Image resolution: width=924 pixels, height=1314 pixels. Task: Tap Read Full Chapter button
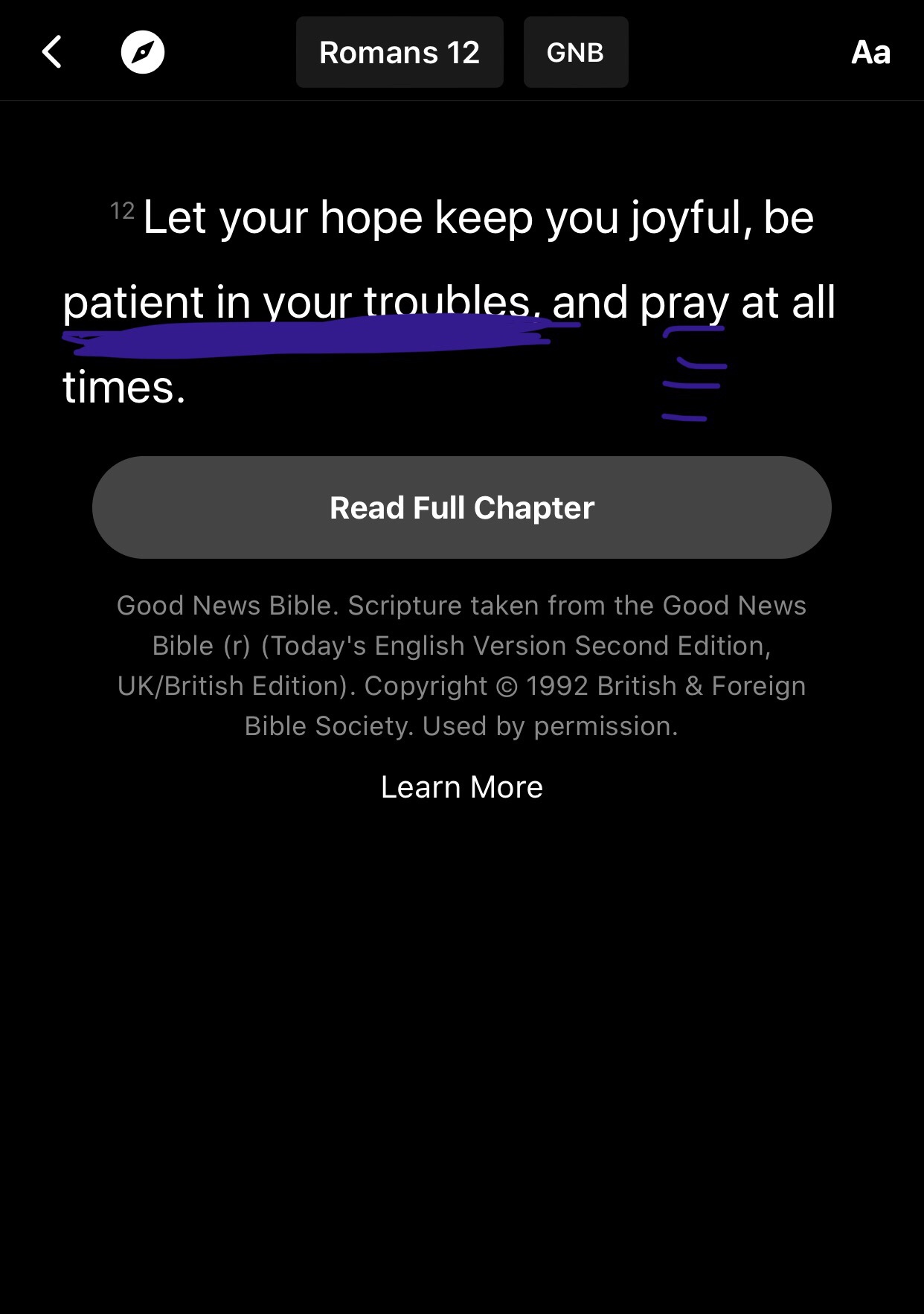coord(461,507)
